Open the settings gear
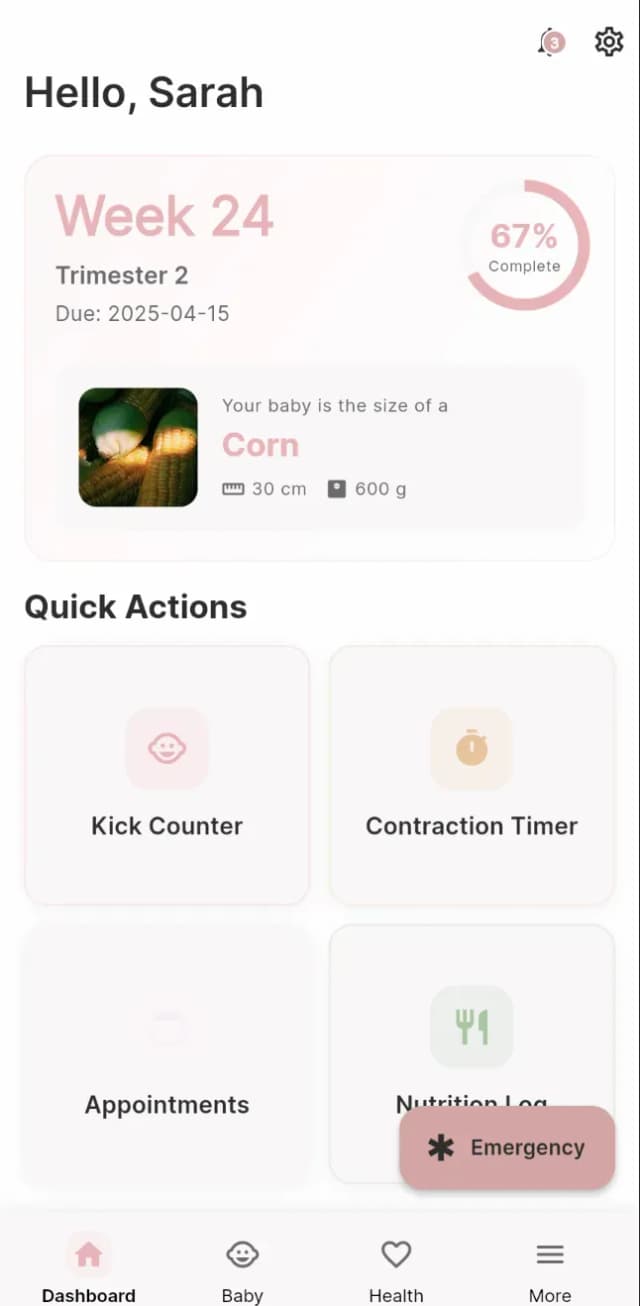640x1306 pixels. [608, 42]
